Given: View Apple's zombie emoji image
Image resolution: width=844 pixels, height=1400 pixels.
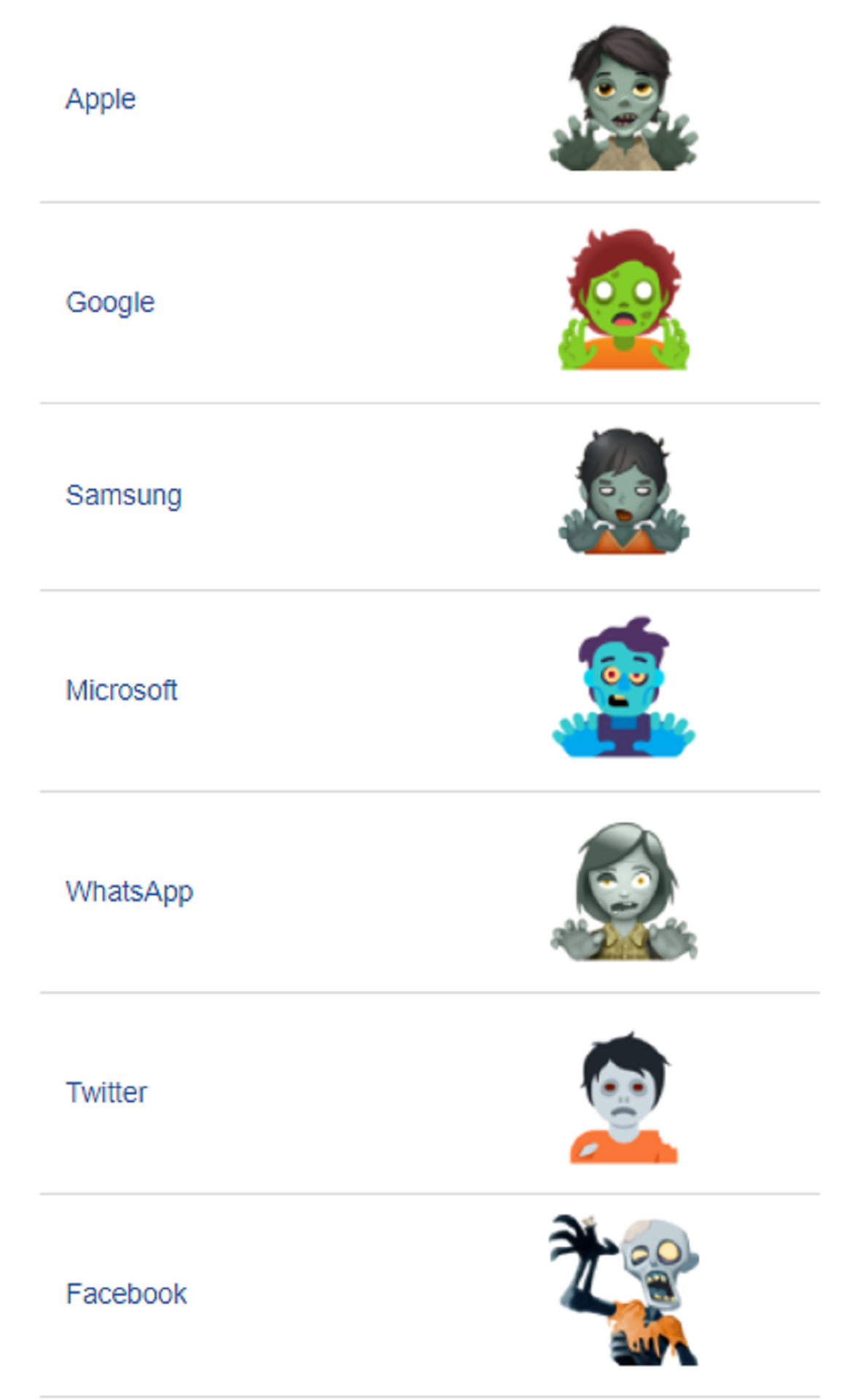Looking at the screenshot, I should tap(623, 98).
